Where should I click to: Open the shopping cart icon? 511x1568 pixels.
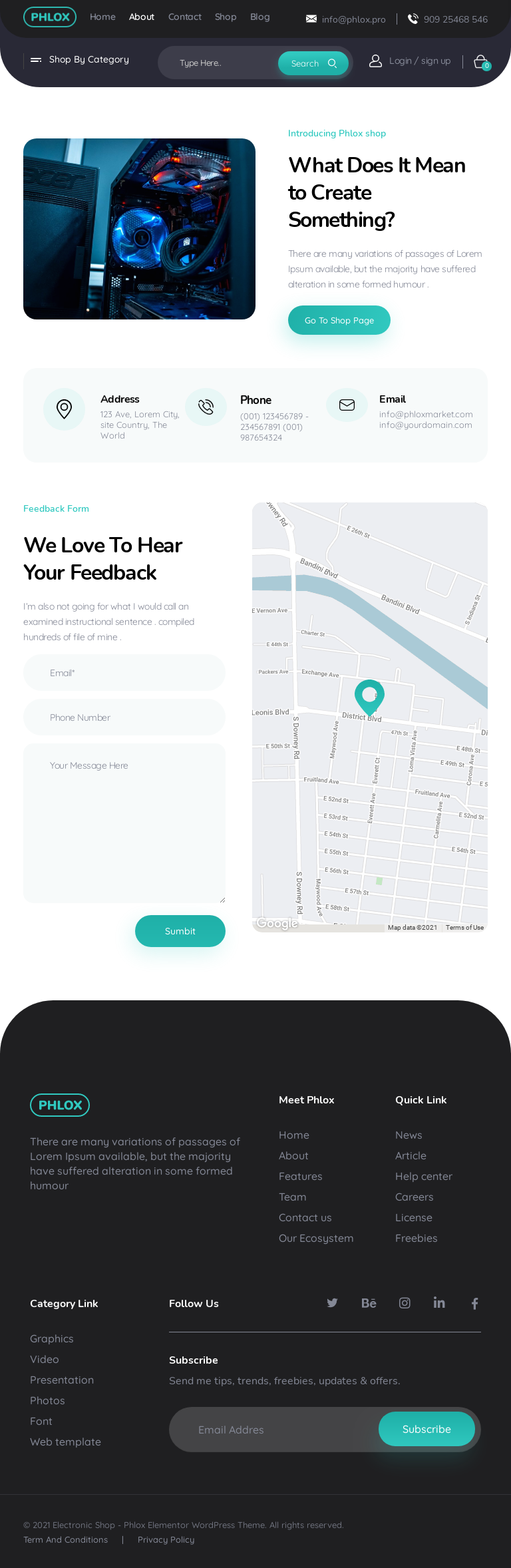point(480,62)
